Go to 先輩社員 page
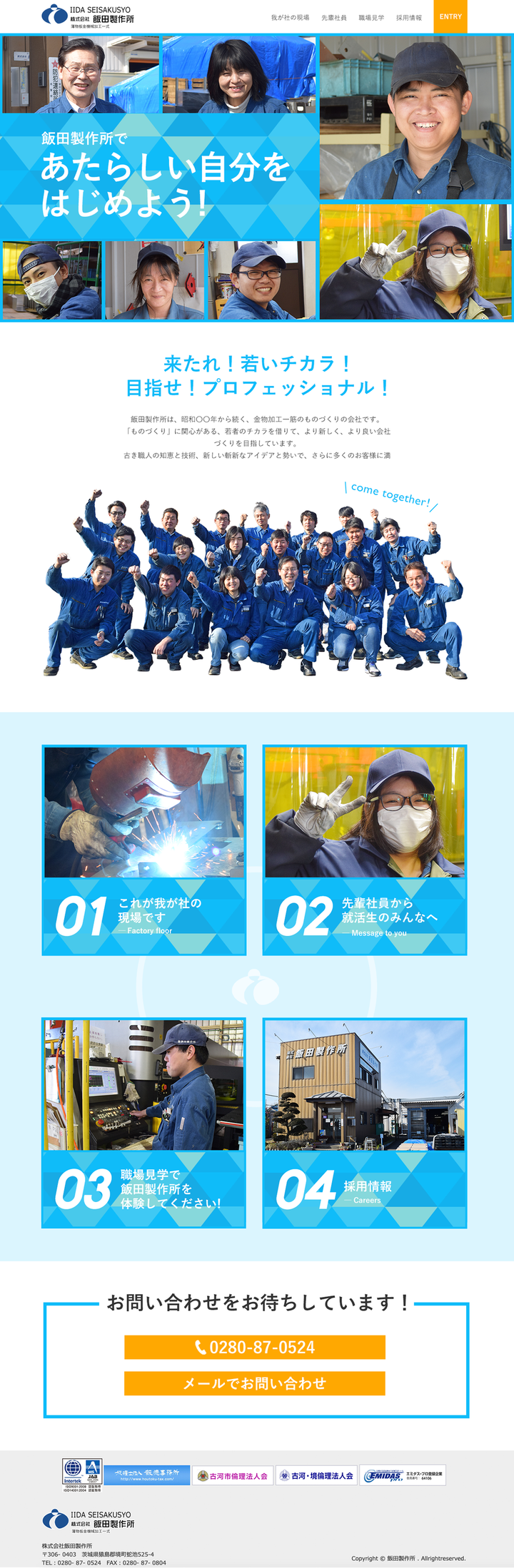 (x=333, y=18)
